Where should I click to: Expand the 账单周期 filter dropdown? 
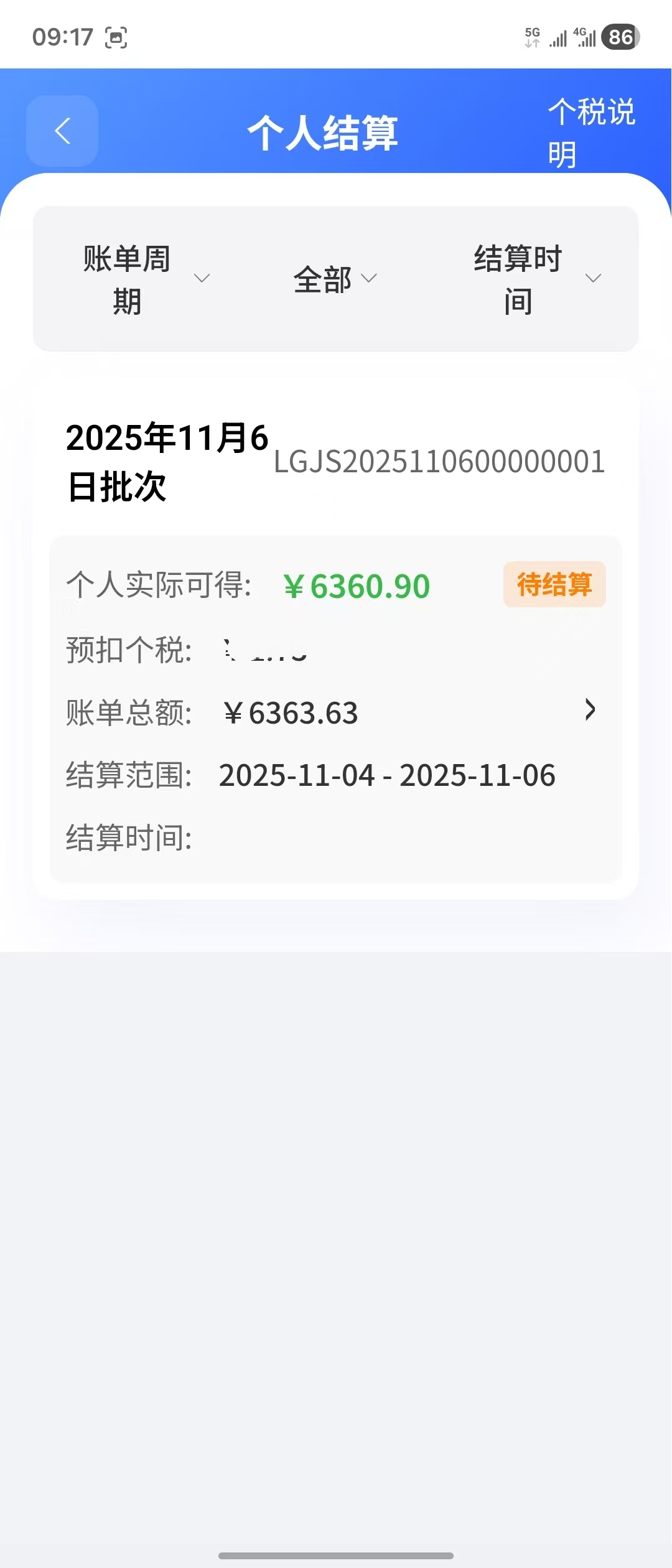point(145,279)
